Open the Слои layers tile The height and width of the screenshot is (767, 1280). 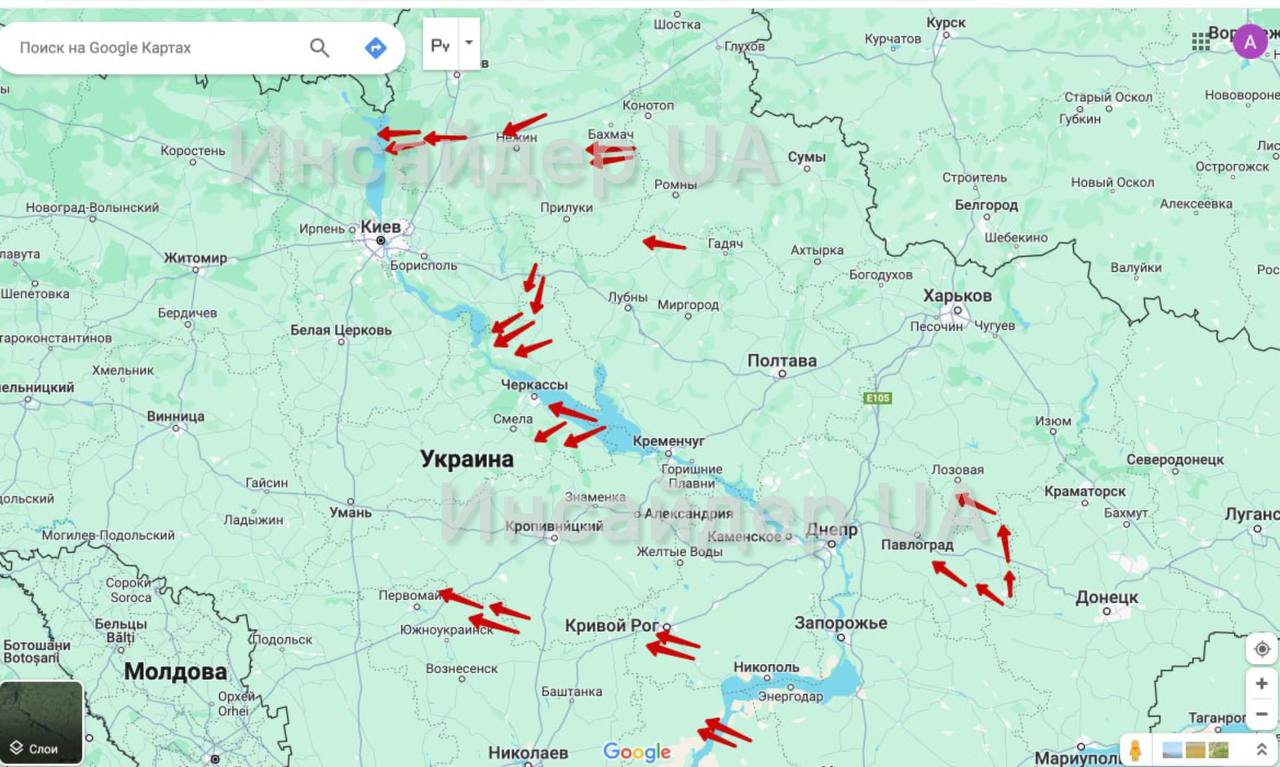click(x=42, y=722)
